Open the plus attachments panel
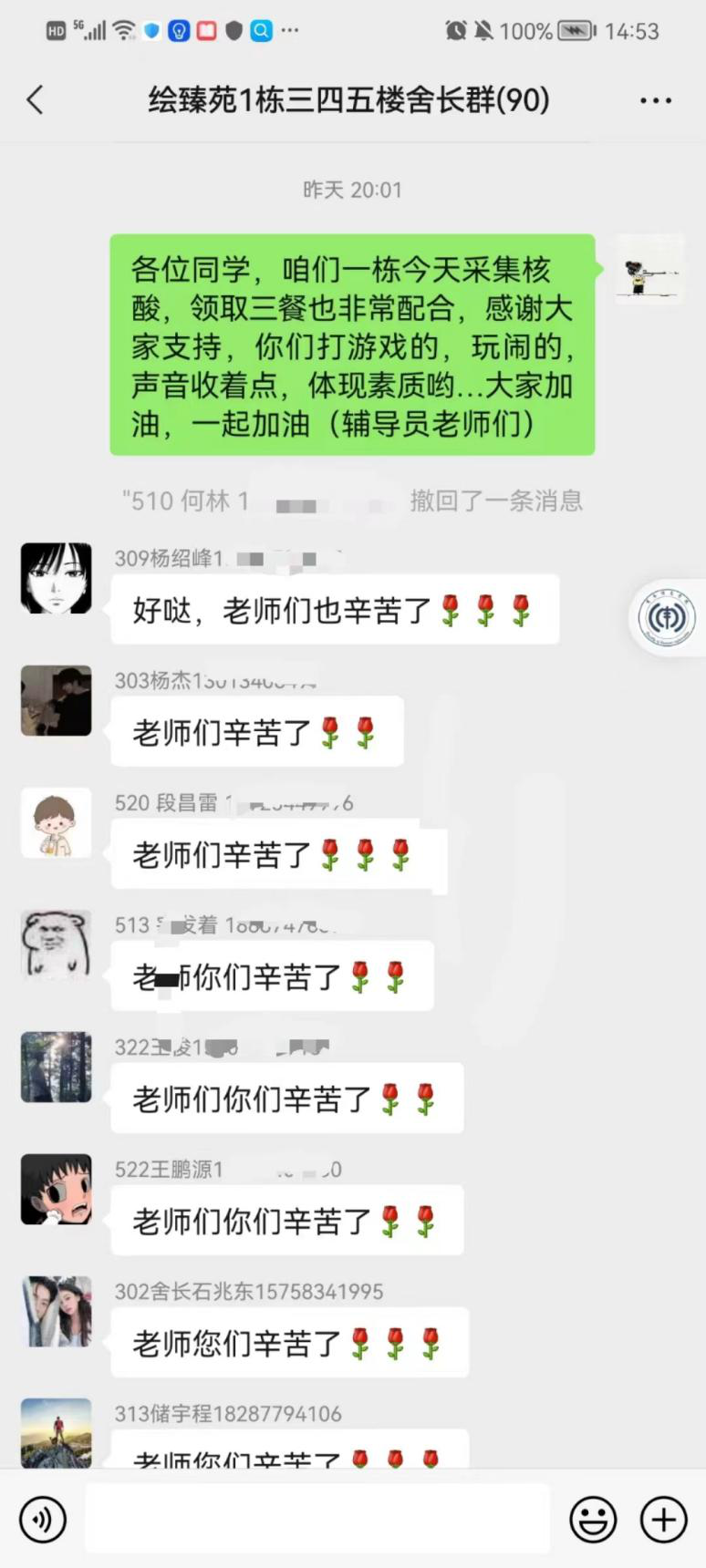The image size is (706, 1568). tap(663, 1519)
